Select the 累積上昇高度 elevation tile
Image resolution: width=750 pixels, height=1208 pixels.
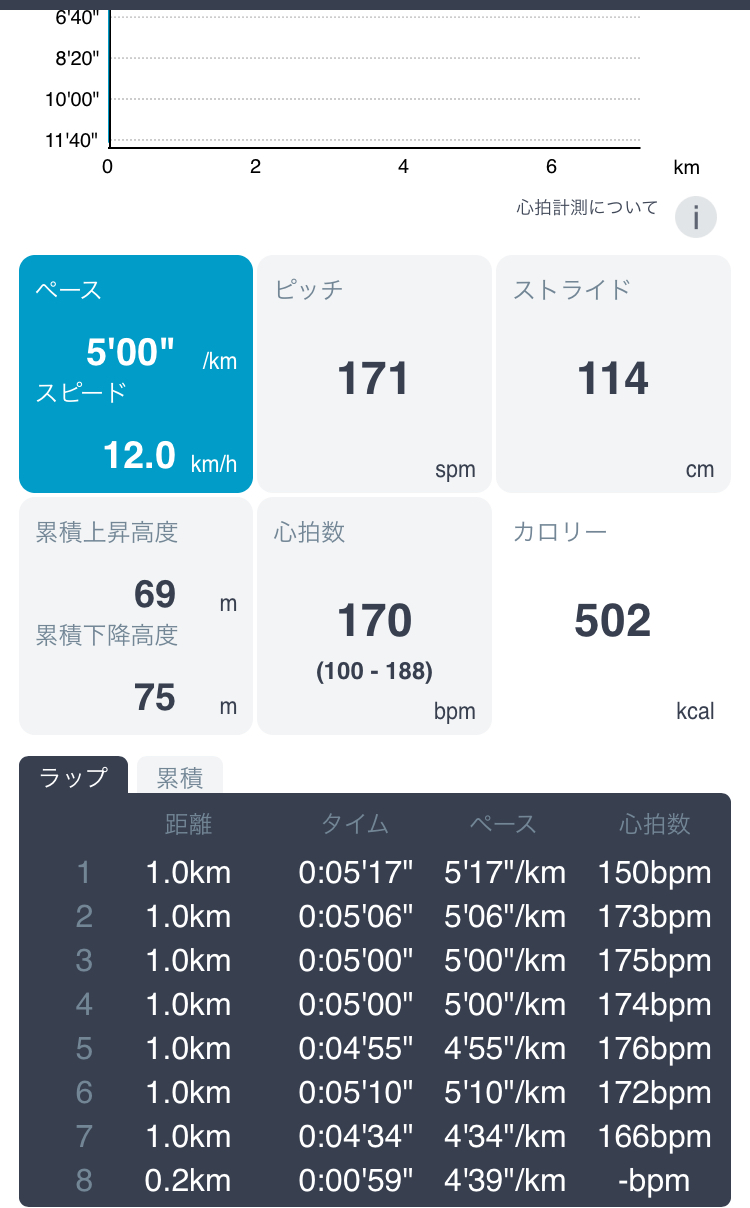136,616
